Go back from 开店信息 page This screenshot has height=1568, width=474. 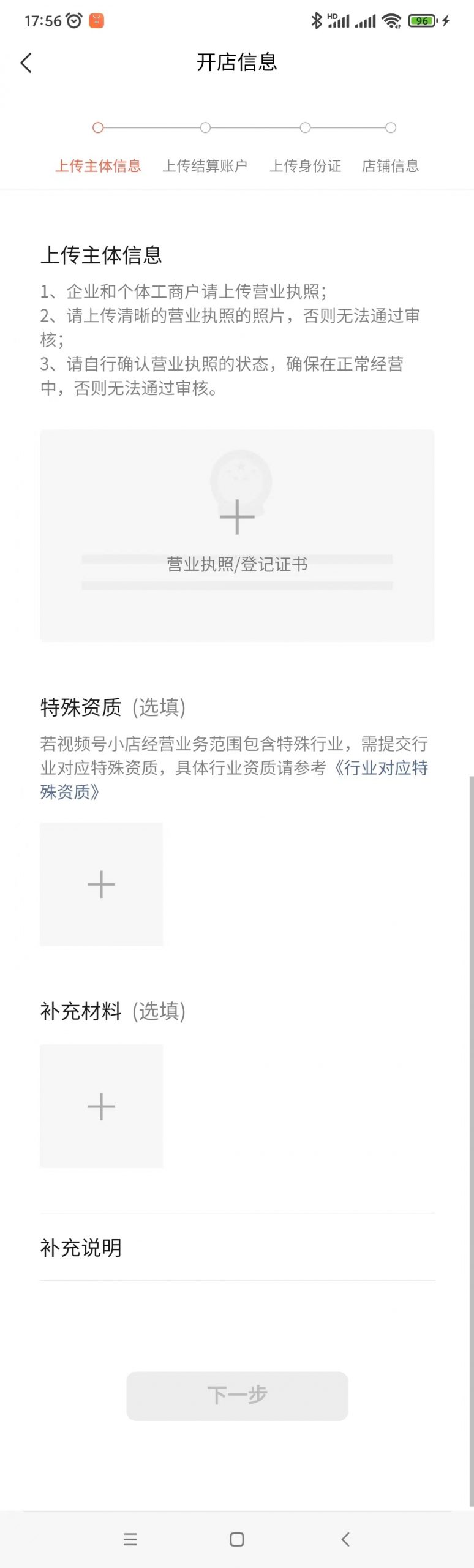click(26, 62)
